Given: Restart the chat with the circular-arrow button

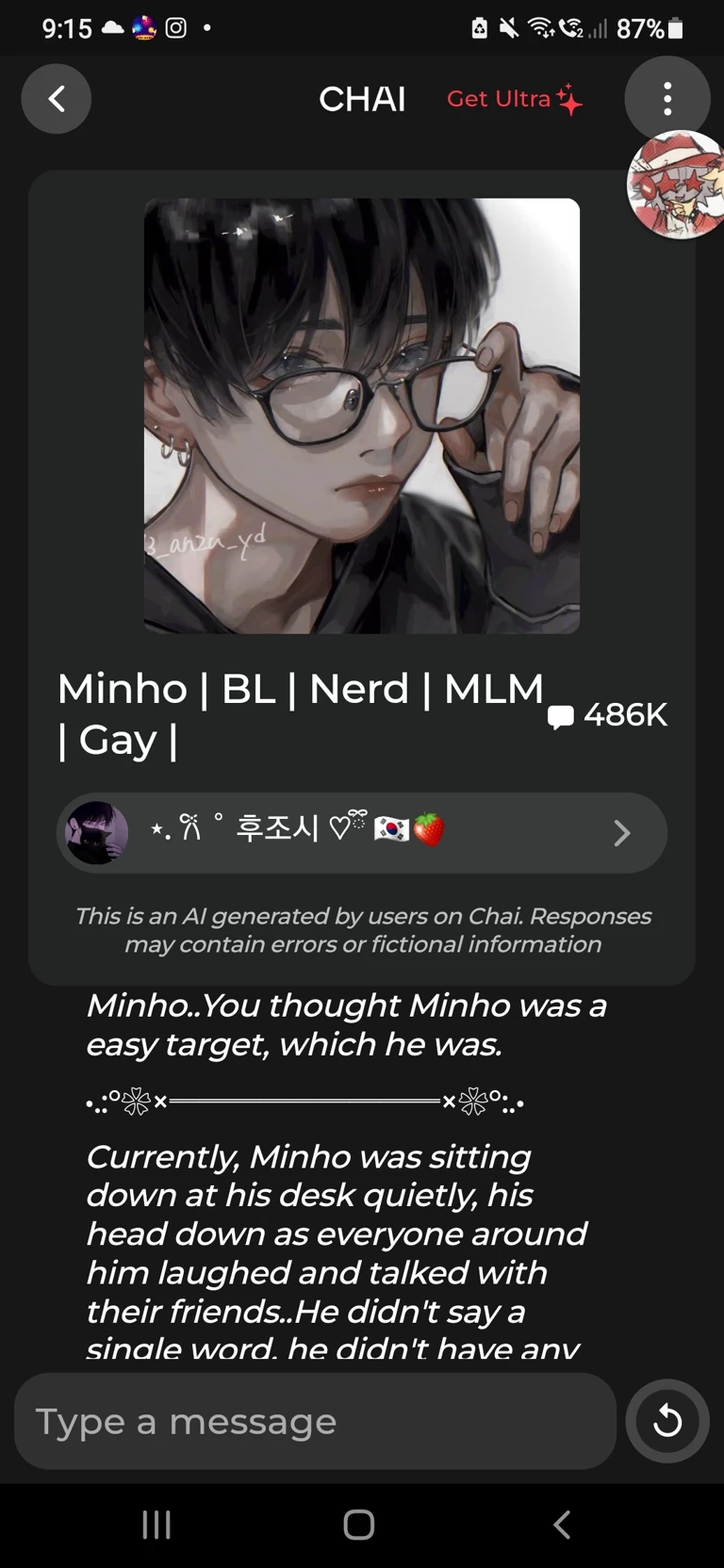Looking at the screenshot, I should click(667, 1421).
